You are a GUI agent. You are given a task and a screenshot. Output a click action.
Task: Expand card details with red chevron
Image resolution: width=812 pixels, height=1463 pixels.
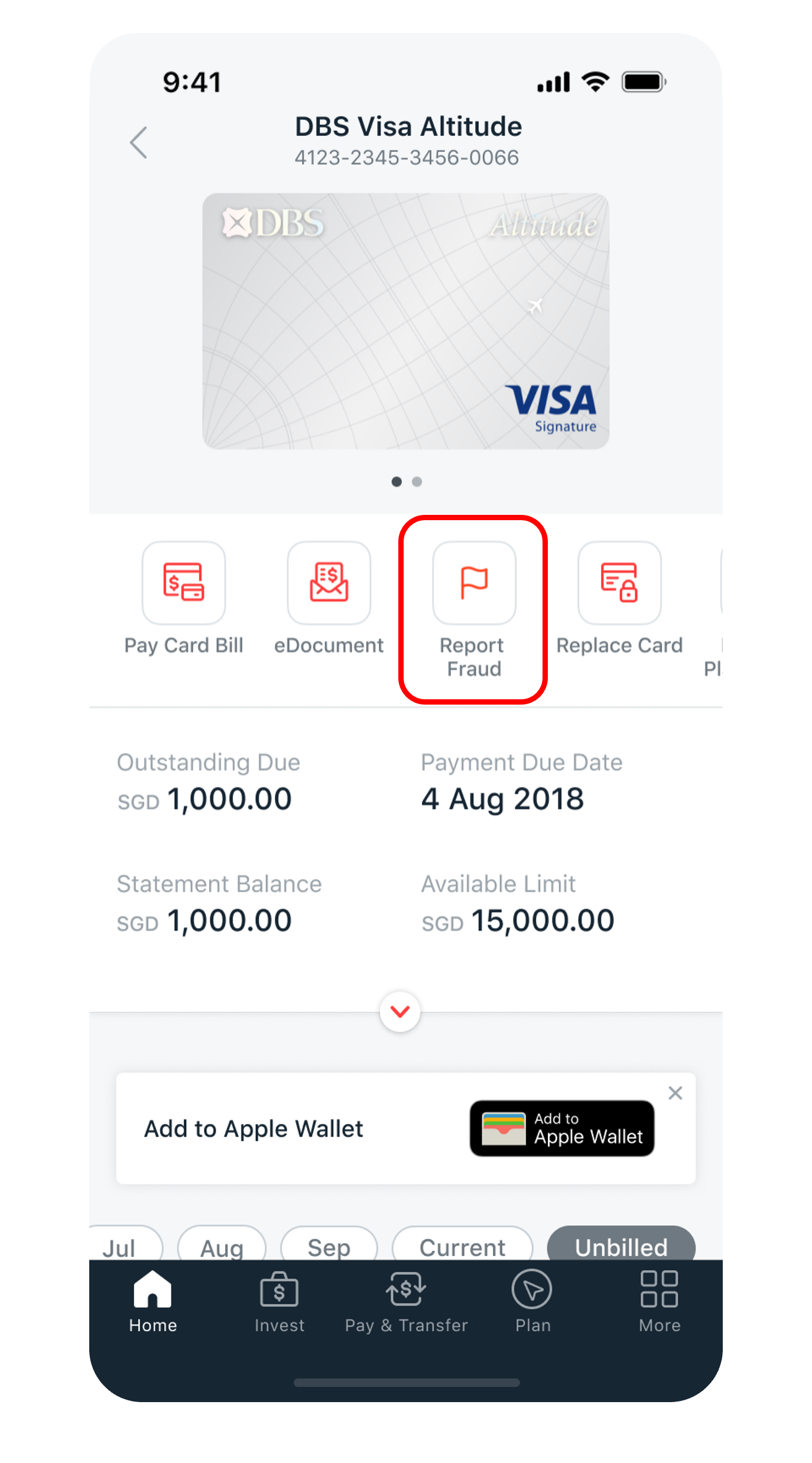[400, 1012]
